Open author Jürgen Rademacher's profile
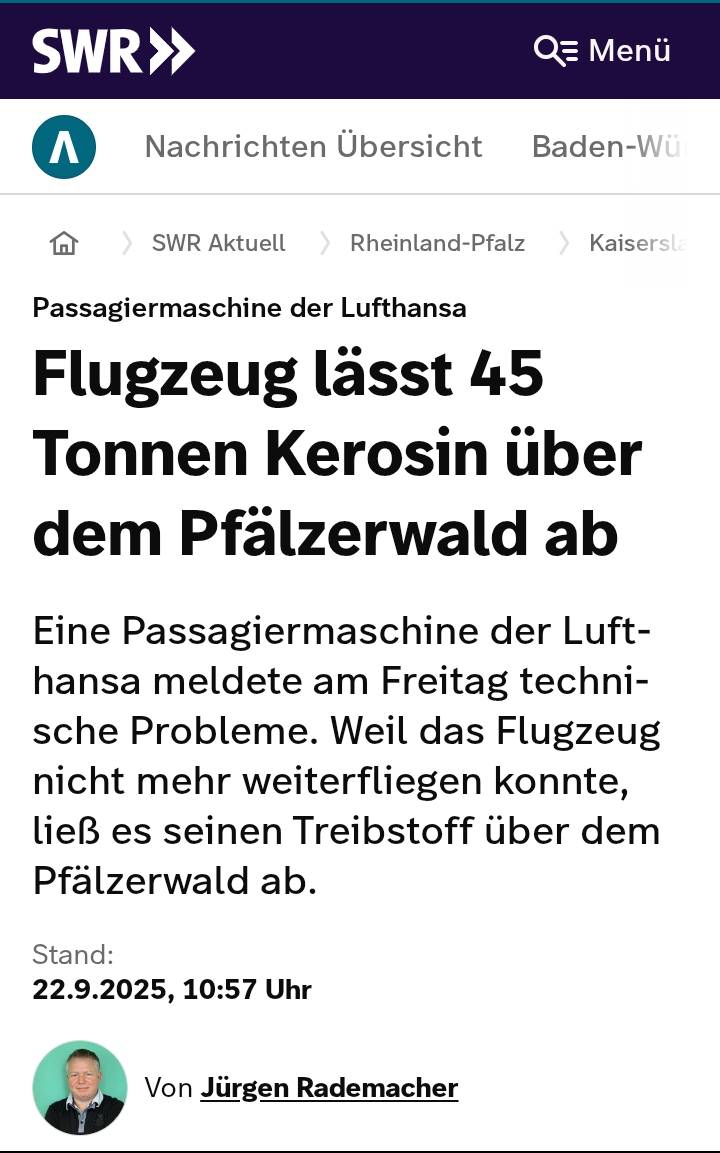The width and height of the screenshot is (720, 1153). 329,1088
